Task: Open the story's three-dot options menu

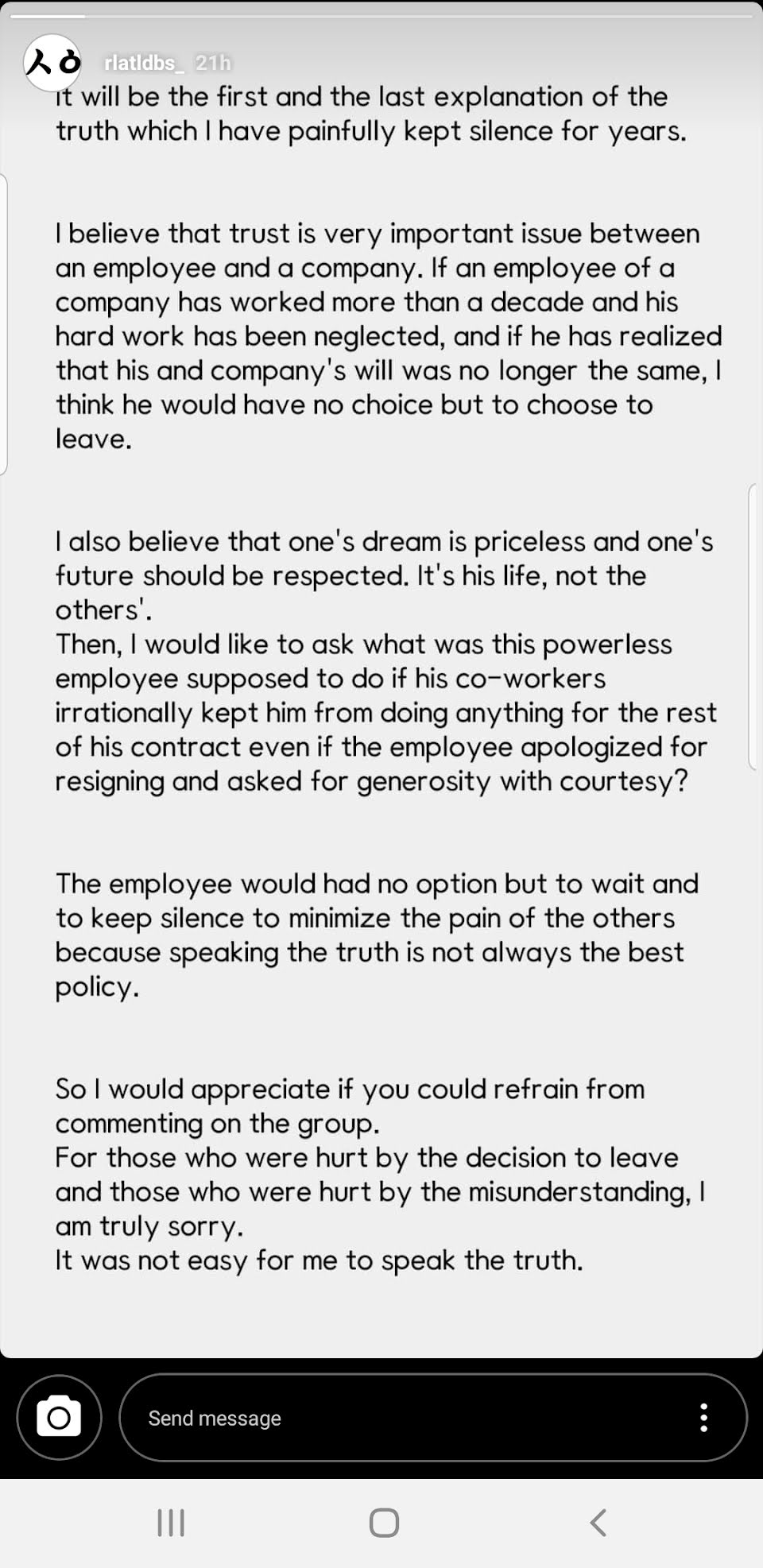Action: click(703, 1417)
